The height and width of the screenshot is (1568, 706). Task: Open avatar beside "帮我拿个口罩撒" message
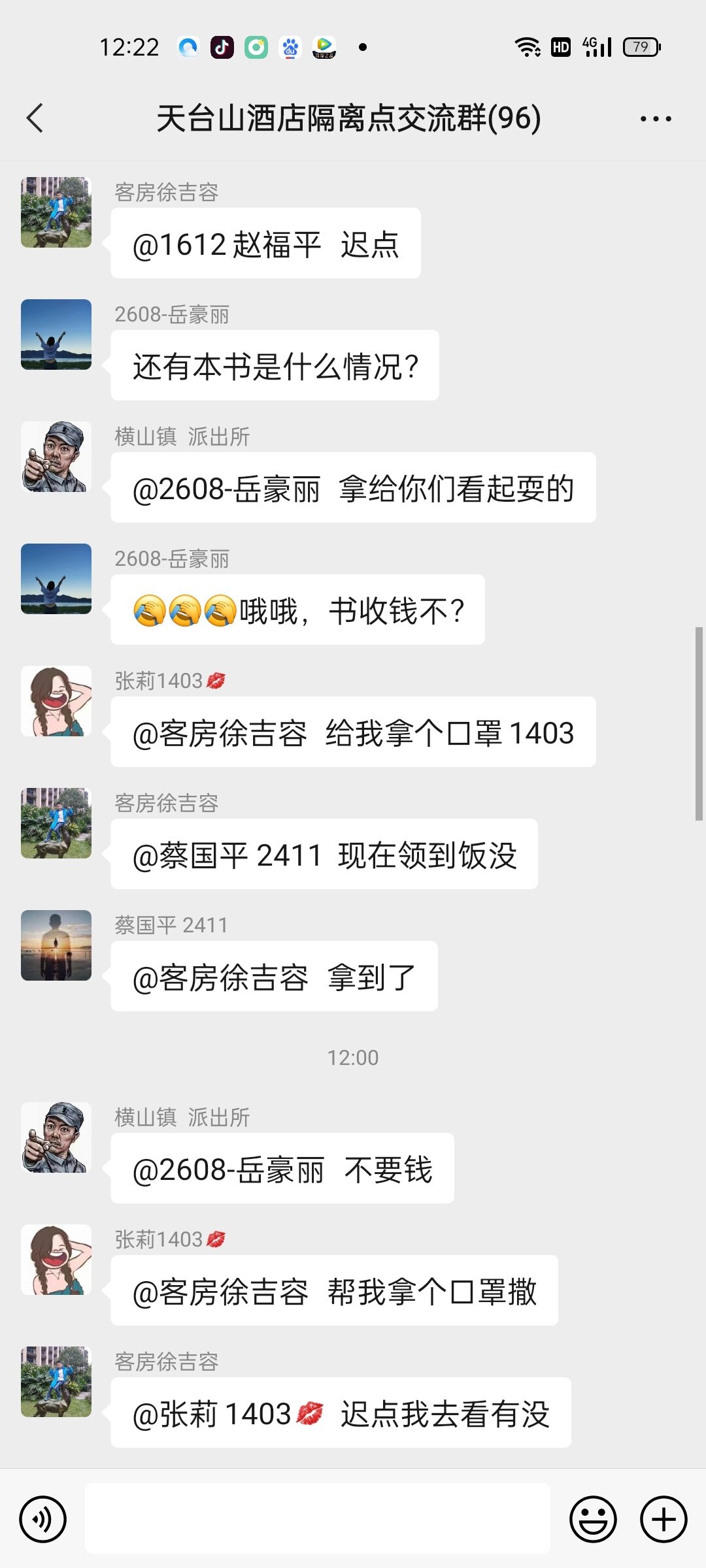(x=56, y=1260)
